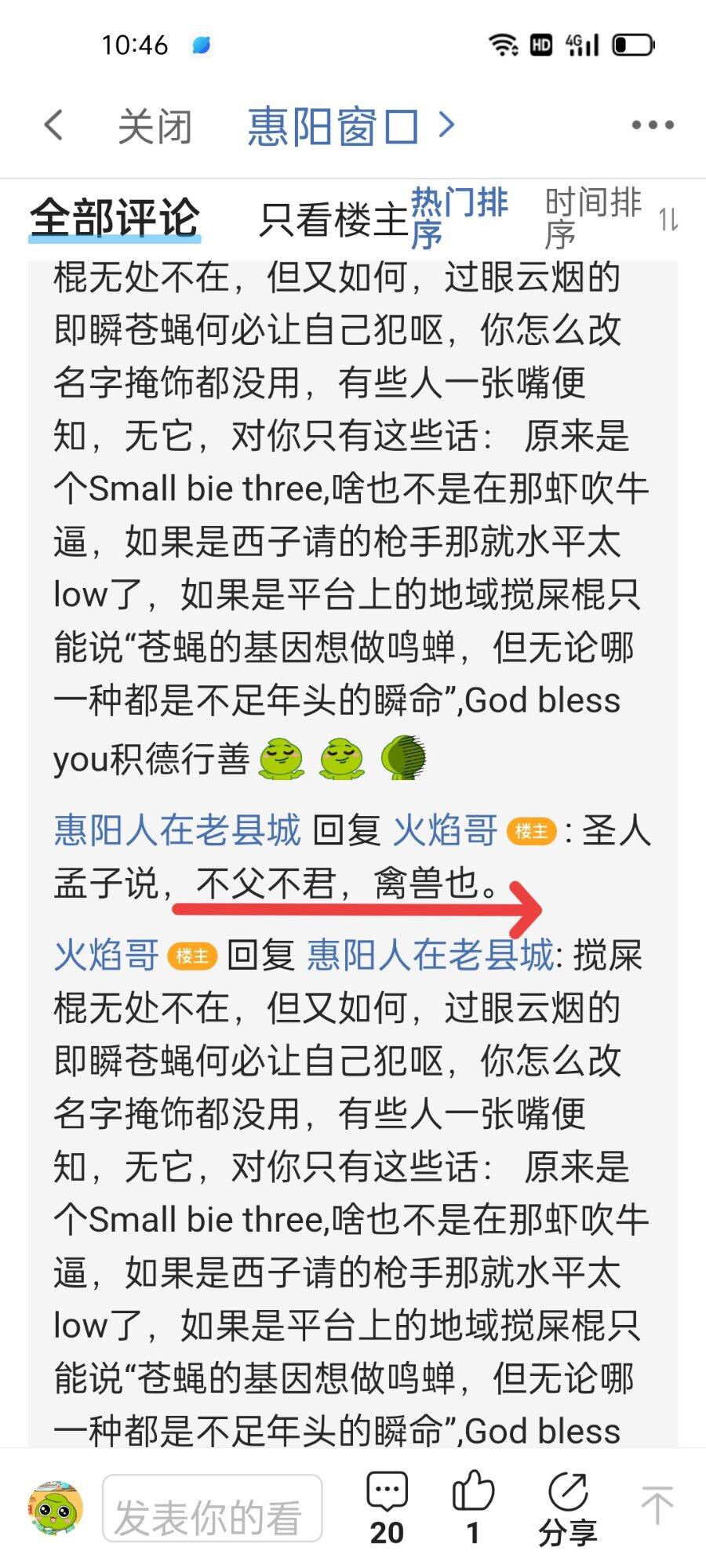Viewport: 706px width, 1568px height.
Task: Sort comments by 热门排序
Action: click(x=459, y=218)
